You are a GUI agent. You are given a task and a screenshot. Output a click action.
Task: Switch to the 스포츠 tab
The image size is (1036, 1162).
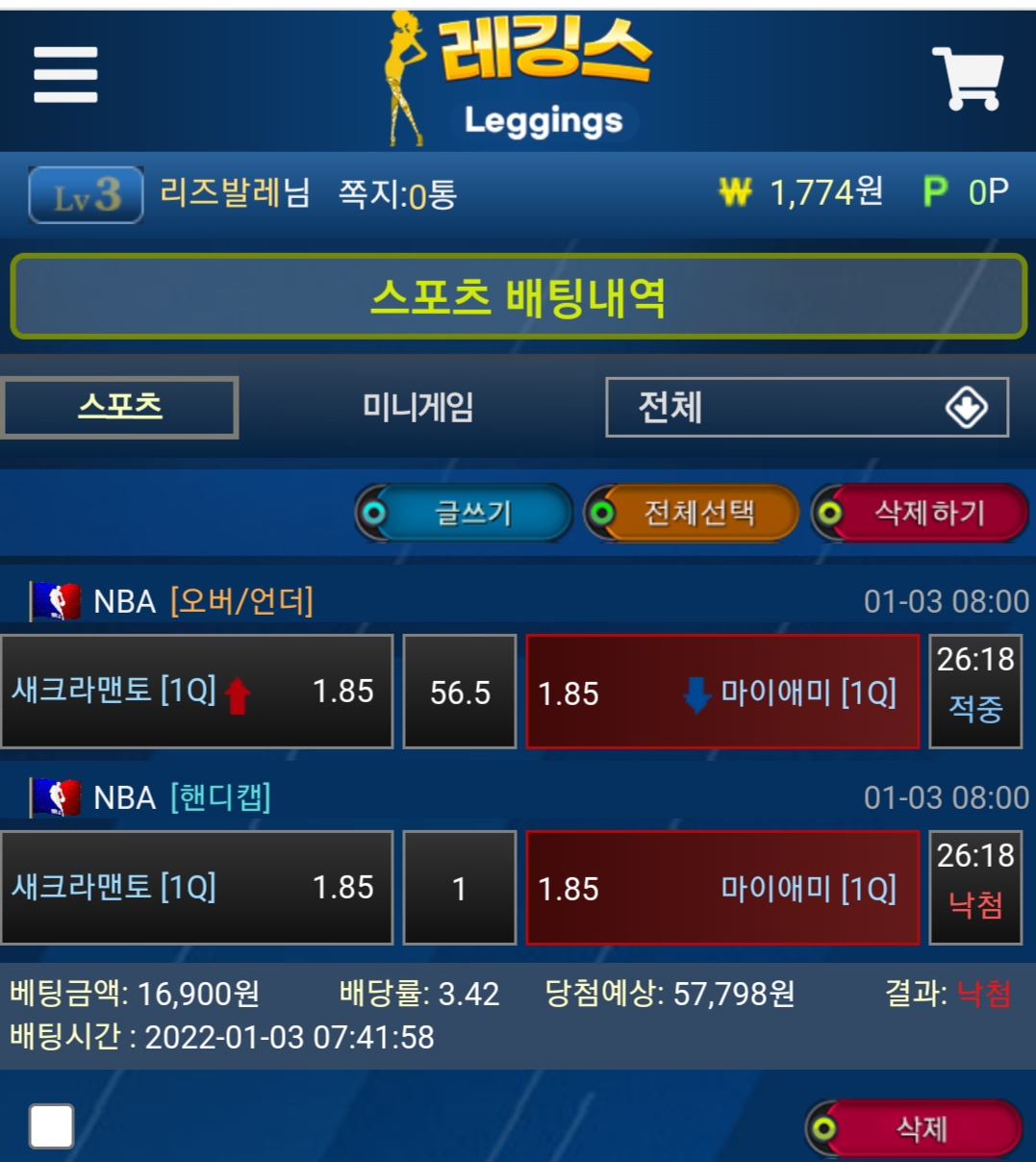click(120, 407)
